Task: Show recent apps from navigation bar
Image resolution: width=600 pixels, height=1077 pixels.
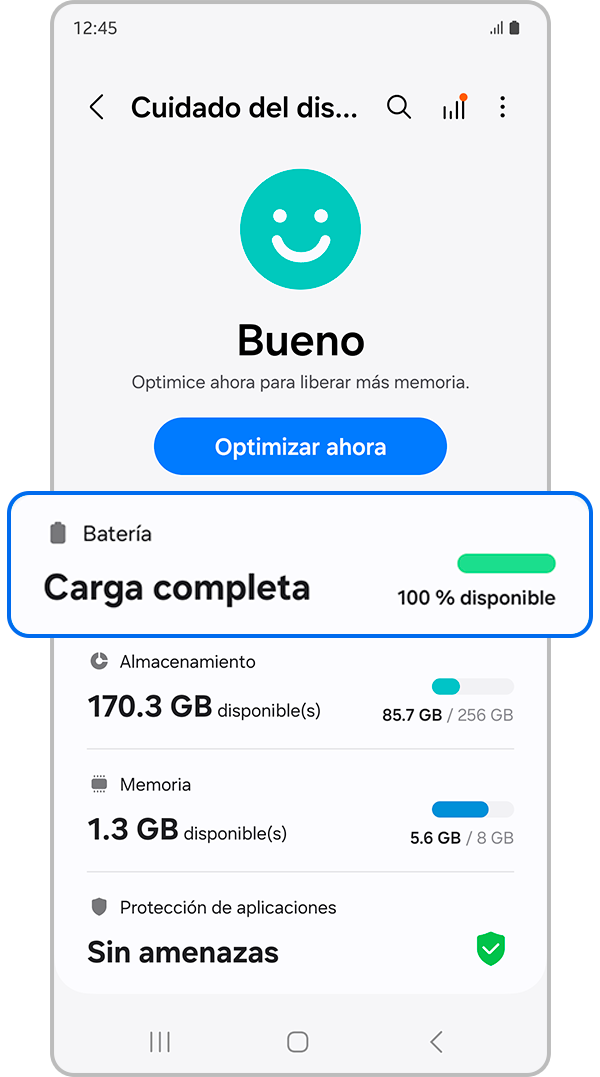Action: (159, 1042)
